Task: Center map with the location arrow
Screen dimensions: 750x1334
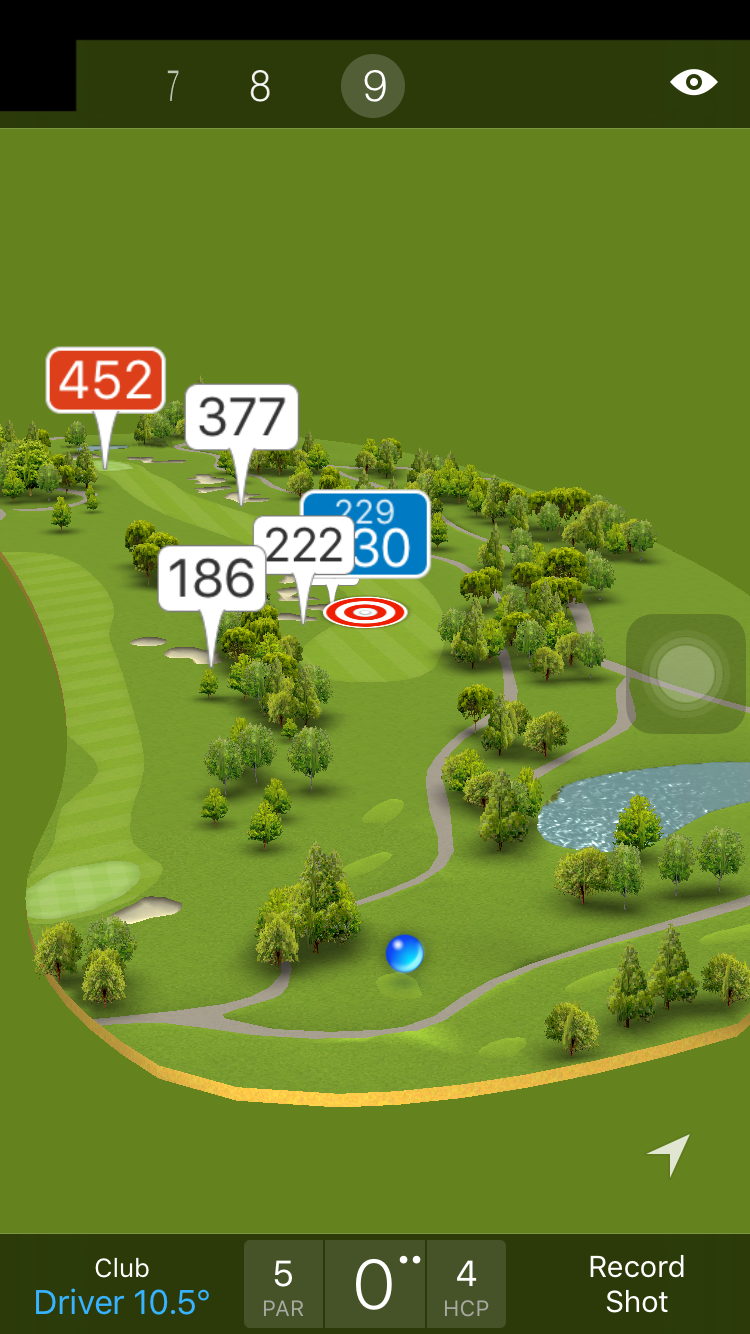Action: point(670,1154)
